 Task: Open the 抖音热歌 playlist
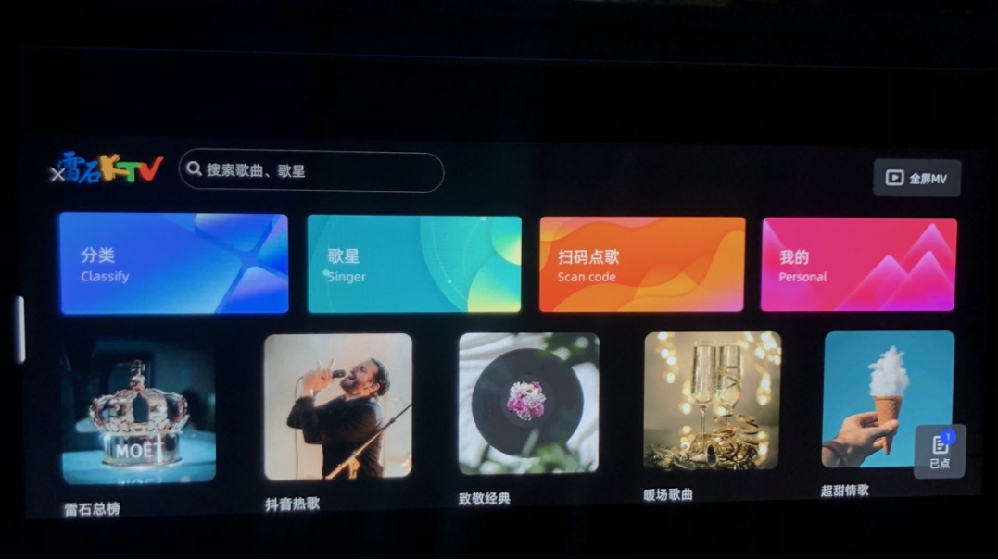[x=337, y=406]
